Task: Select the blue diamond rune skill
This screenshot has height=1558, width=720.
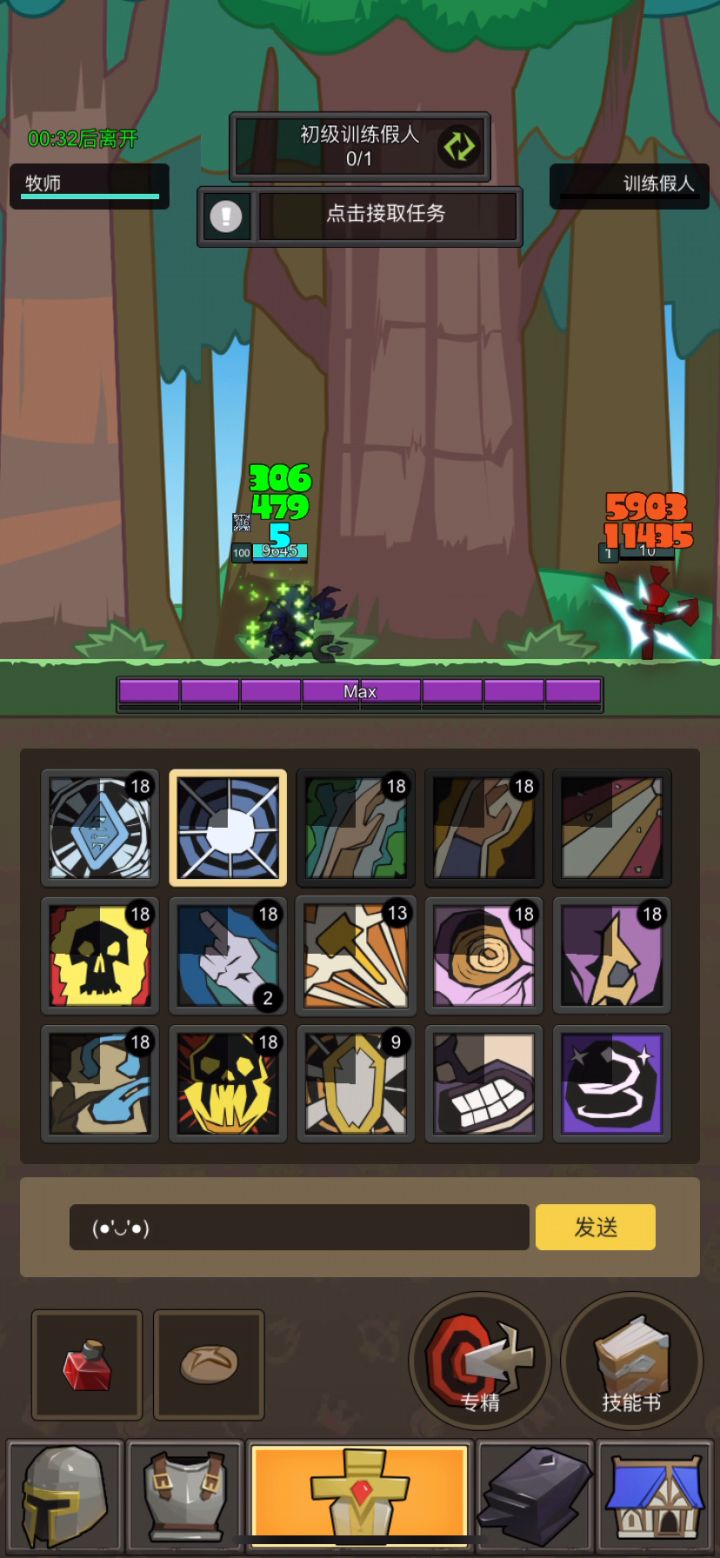Action: pos(100,828)
